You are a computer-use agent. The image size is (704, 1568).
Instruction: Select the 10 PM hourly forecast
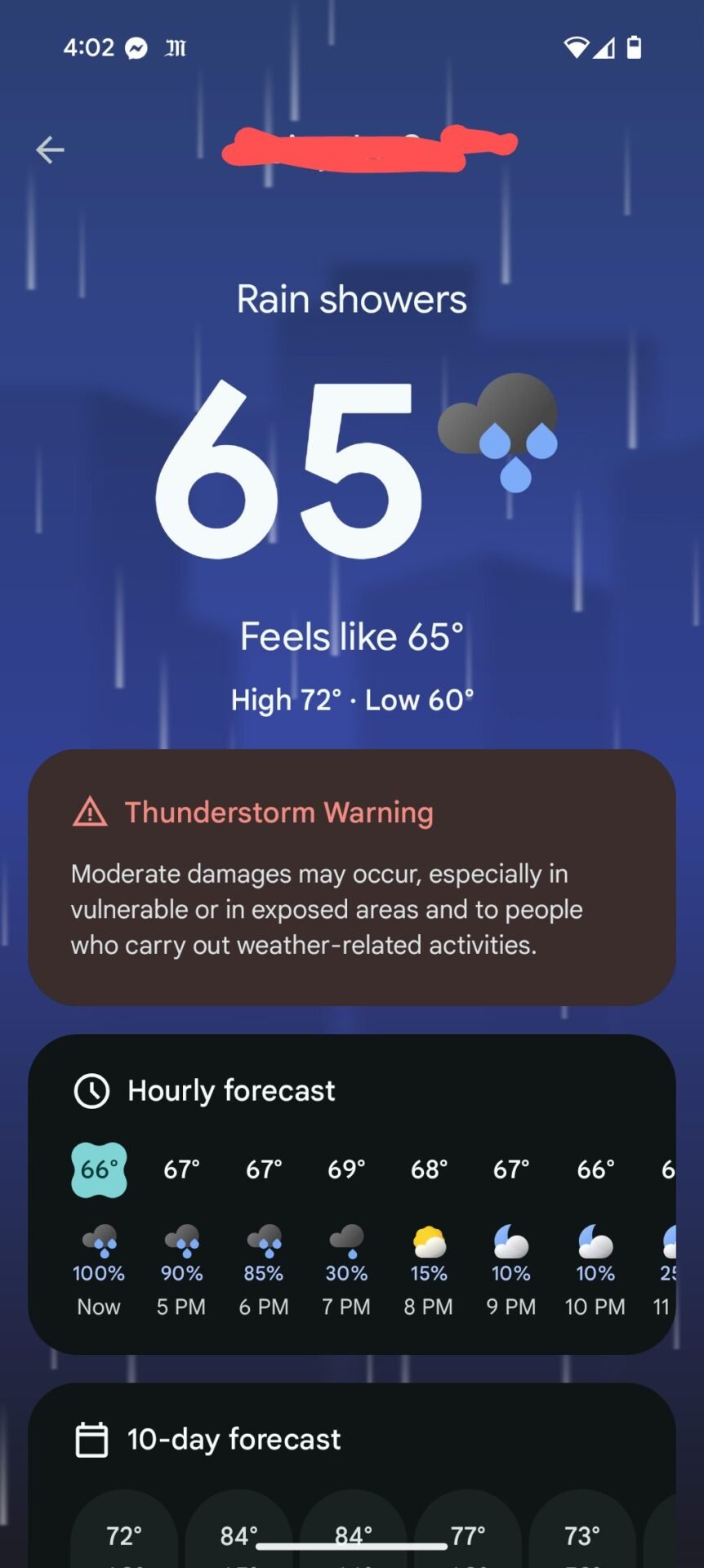tap(595, 1231)
